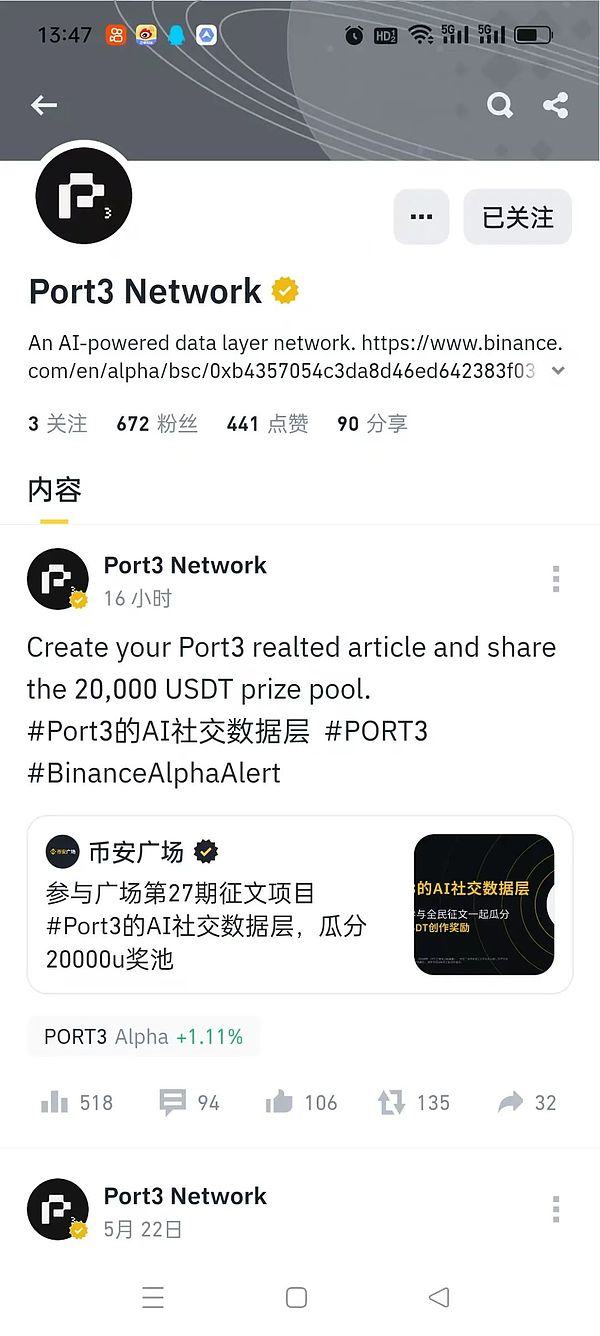View the 3 关注 following list

pos(58,424)
